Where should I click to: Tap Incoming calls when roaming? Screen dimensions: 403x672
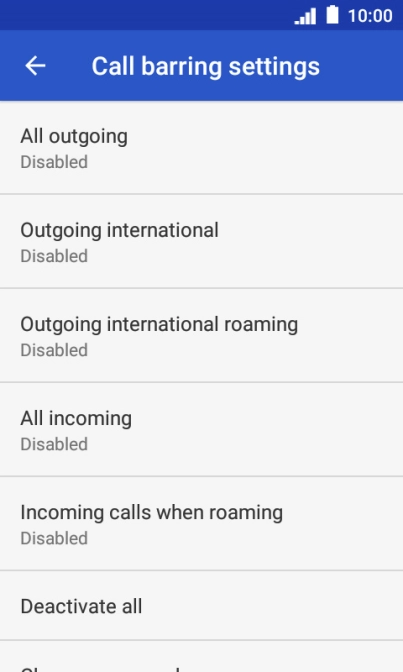coord(202,524)
